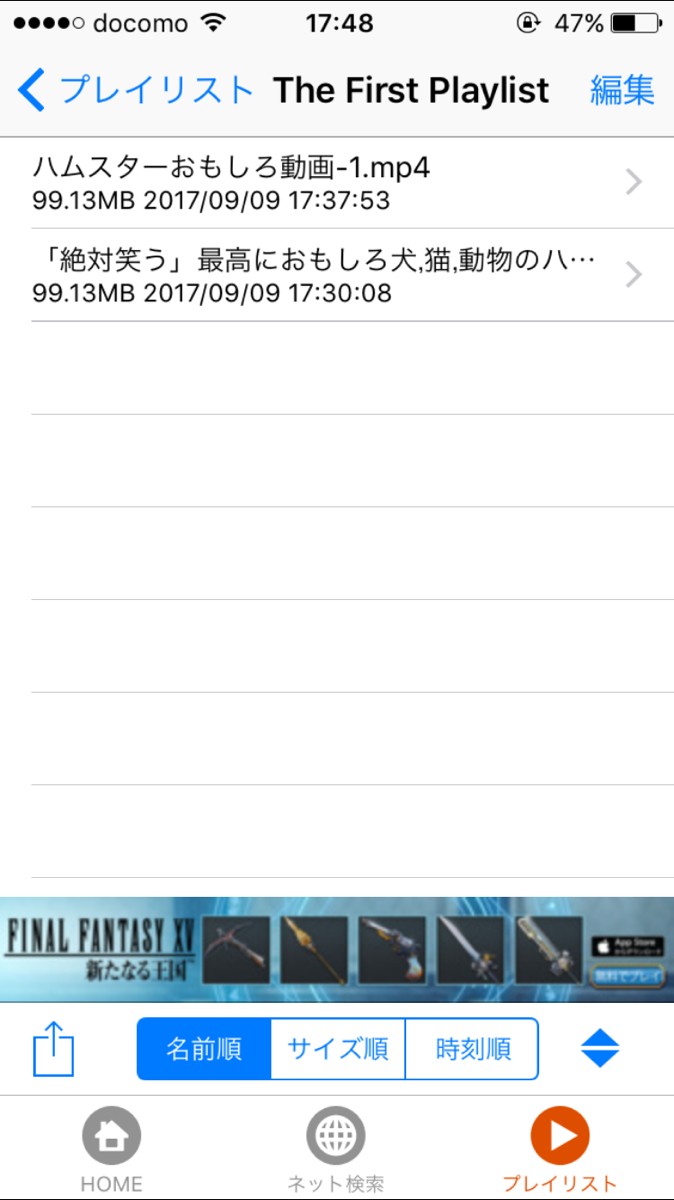Screen dimensions: 674x1200
Task: Tap 編集 to edit the playlist
Action: [622, 91]
